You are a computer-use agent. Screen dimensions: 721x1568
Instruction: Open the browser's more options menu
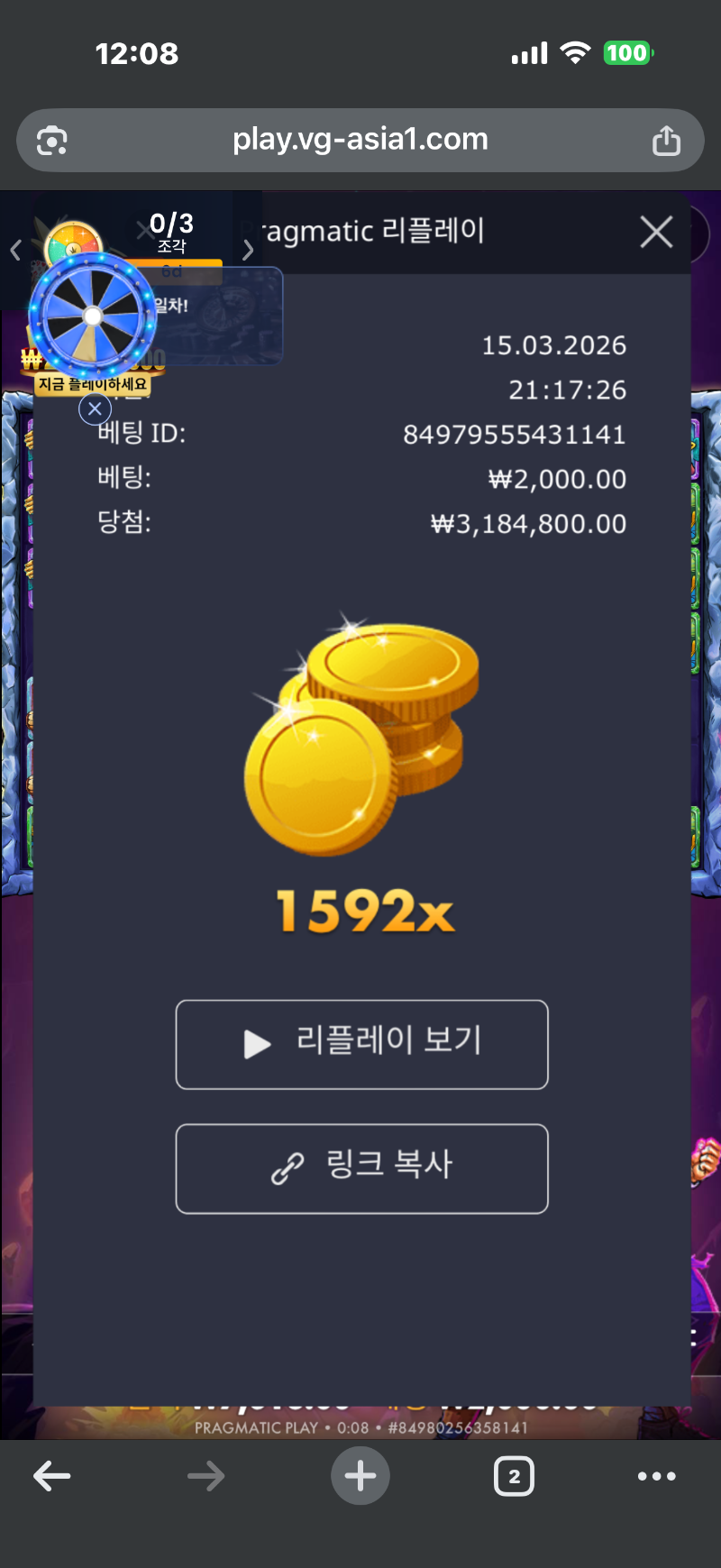coord(656,1476)
